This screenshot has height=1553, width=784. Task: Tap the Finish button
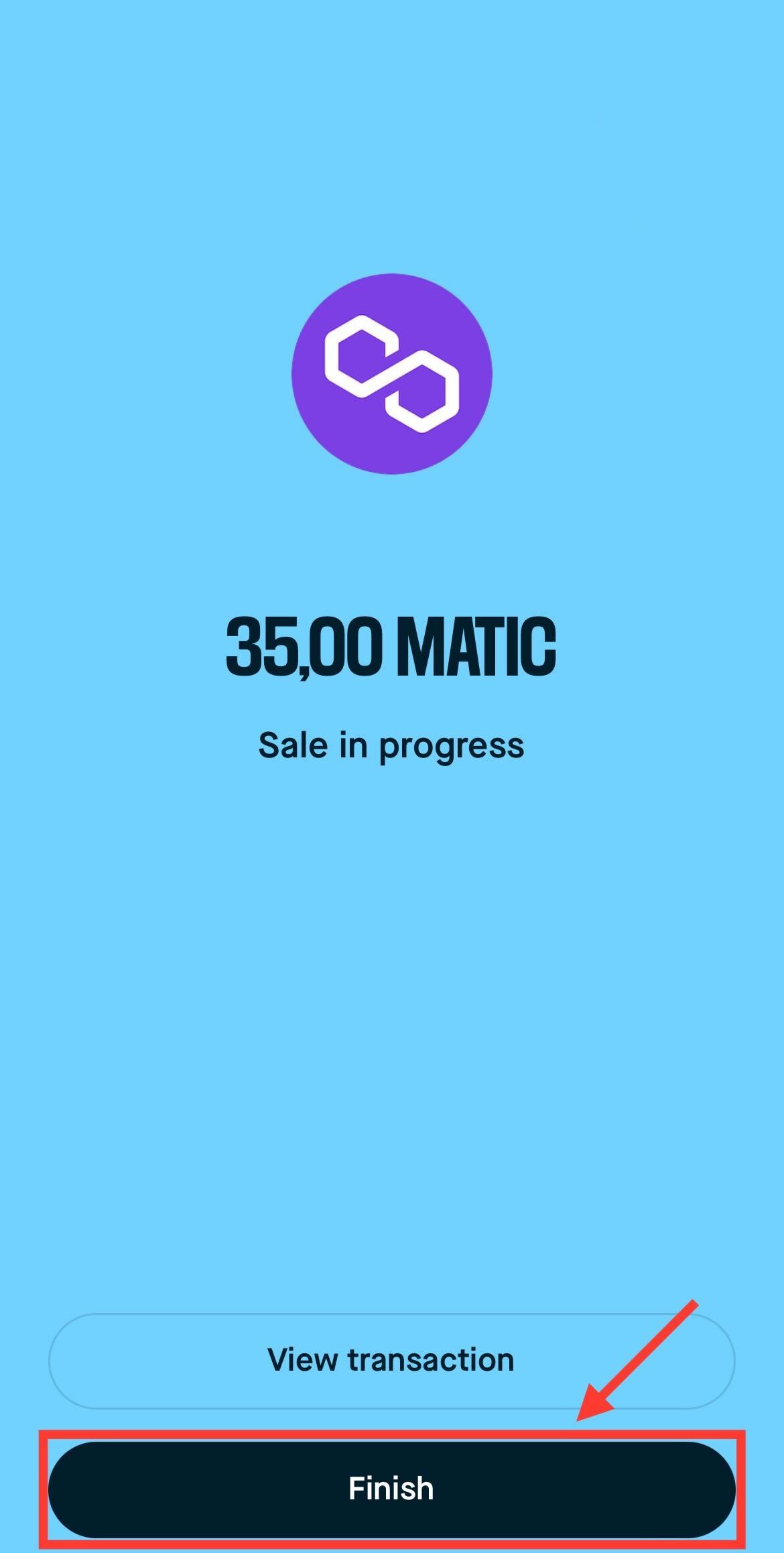click(x=391, y=1489)
